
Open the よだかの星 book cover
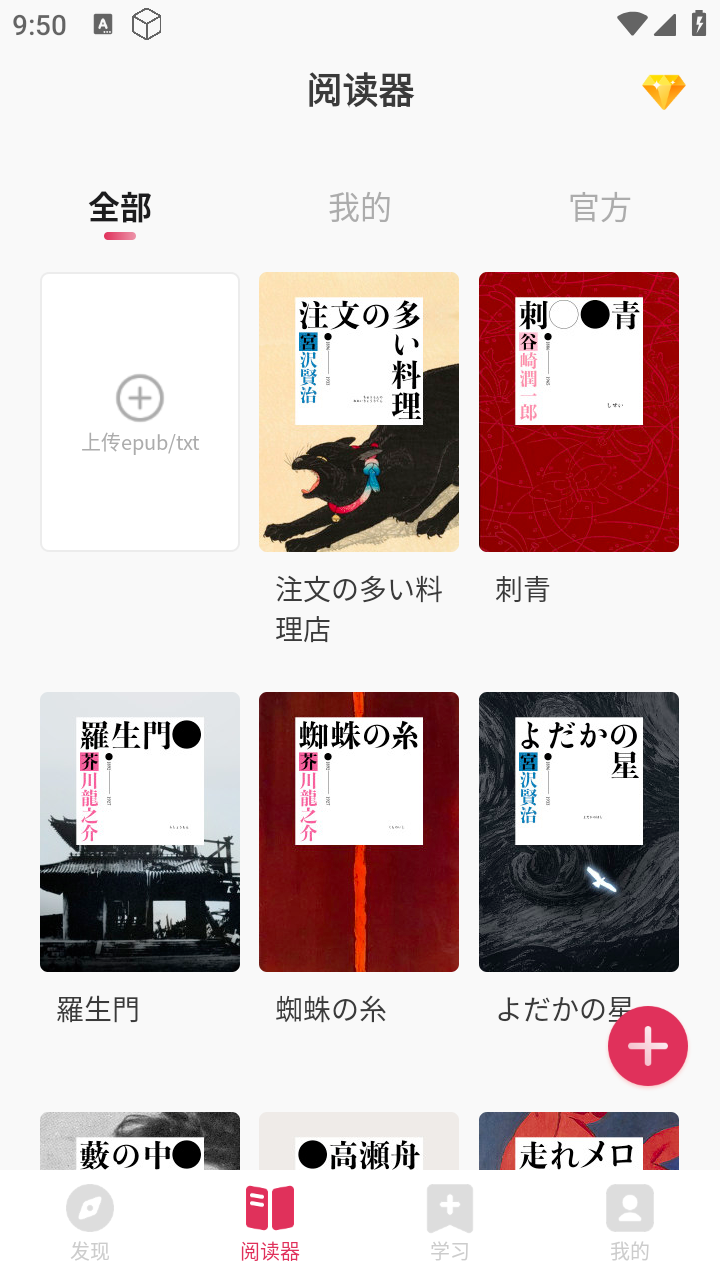coord(578,831)
